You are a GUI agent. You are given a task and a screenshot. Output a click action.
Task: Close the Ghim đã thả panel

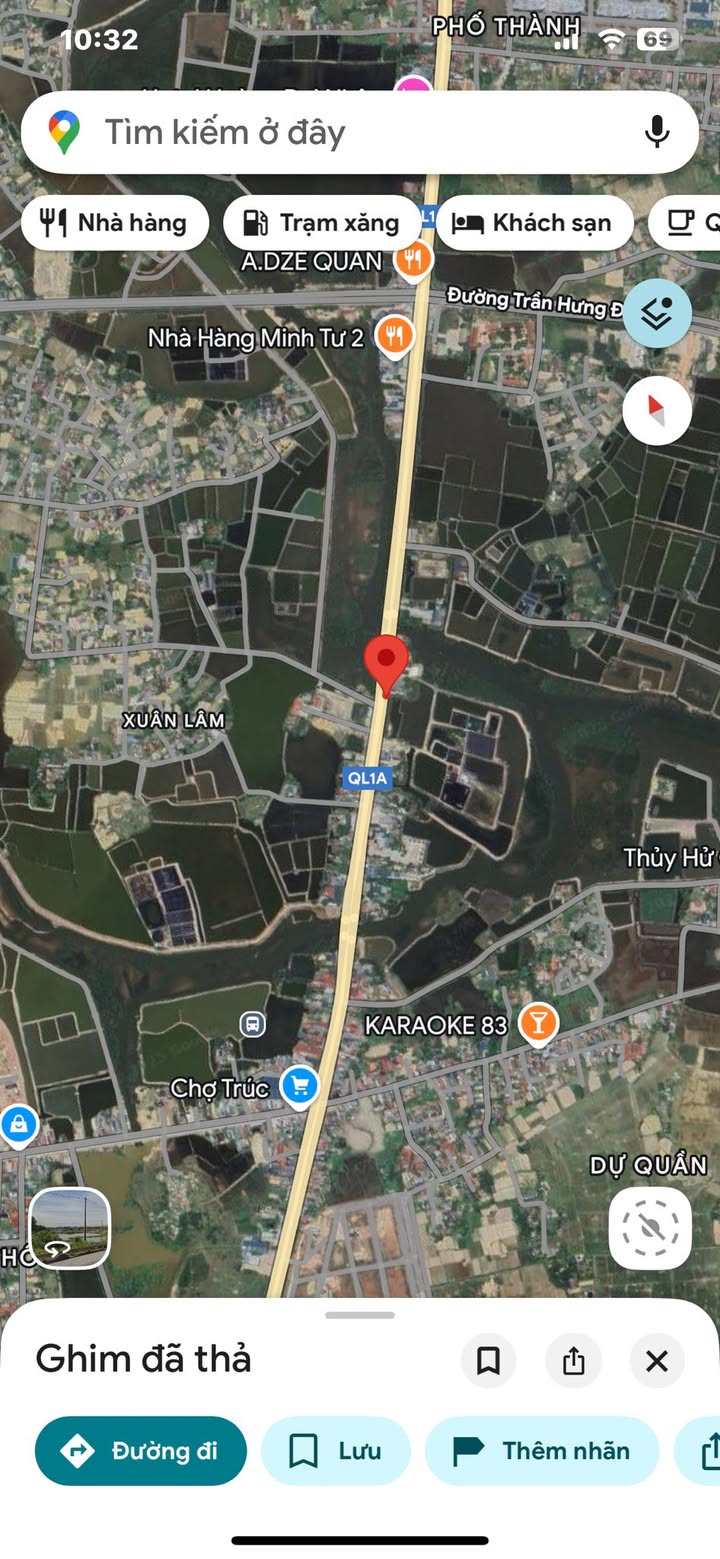(657, 1360)
